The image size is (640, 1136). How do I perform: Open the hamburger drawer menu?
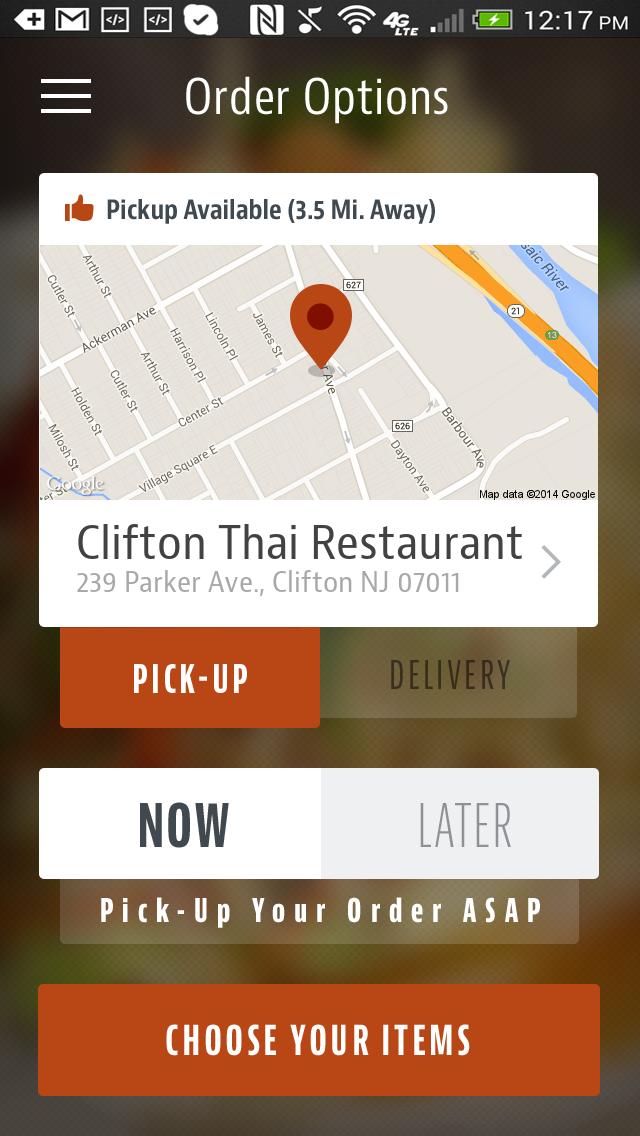tap(66, 96)
